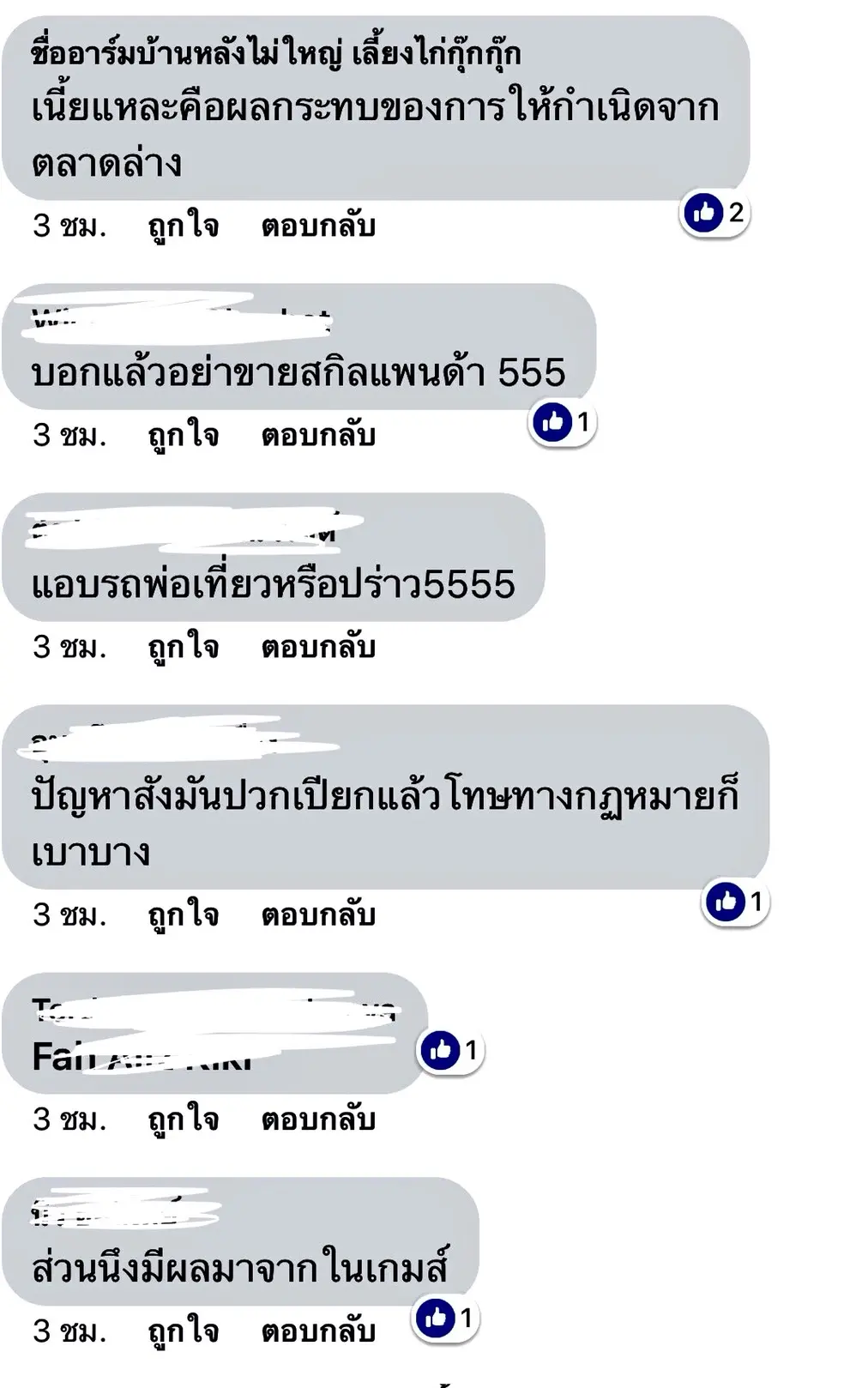
Task: View the reaction on the ในเกมส์ comment
Action: click(x=446, y=1318)
